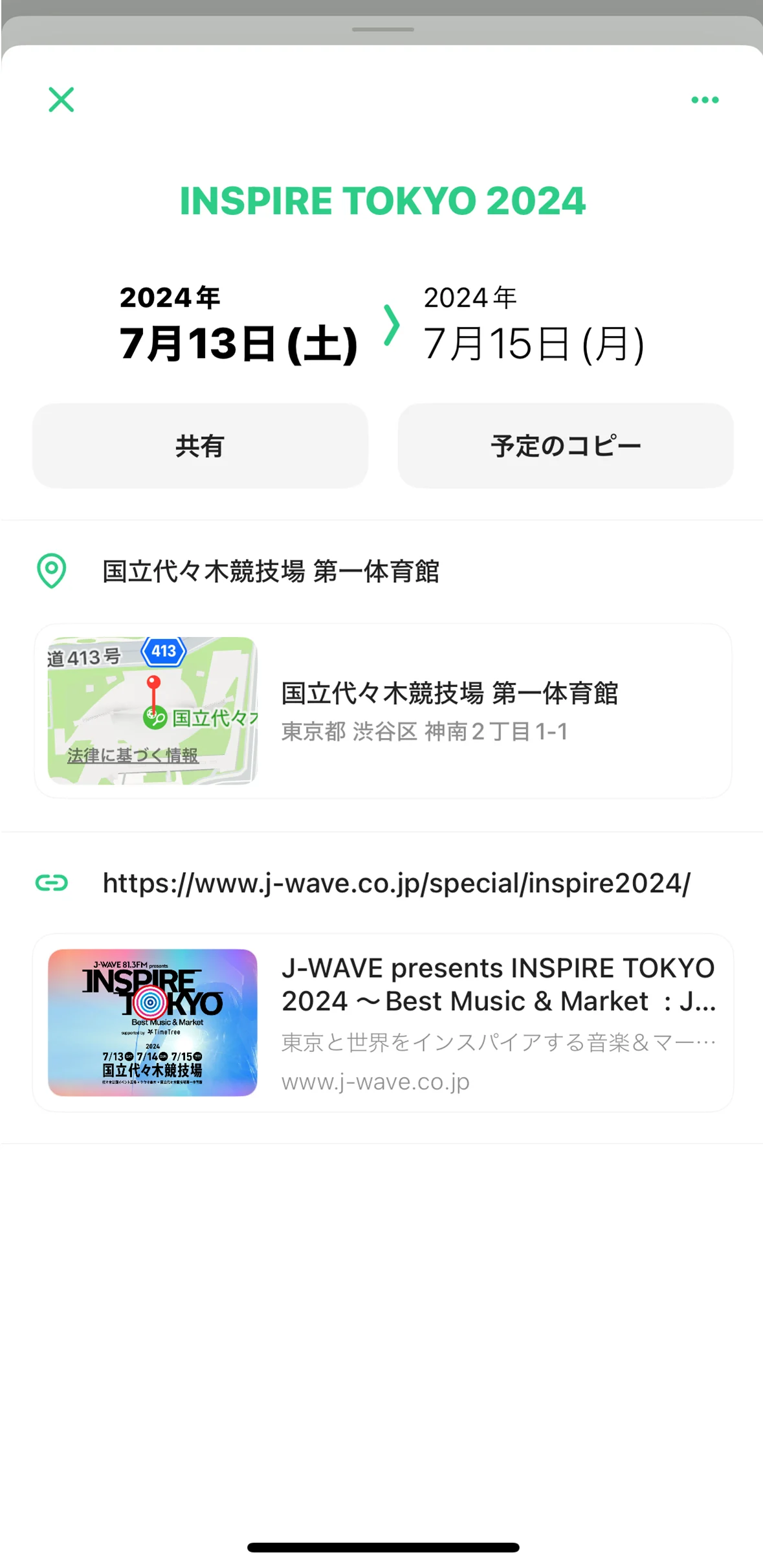Close the INSPIRE TOKYO 2024 event details
This screenshot has height=1568, width=763.
coord(61,100)
